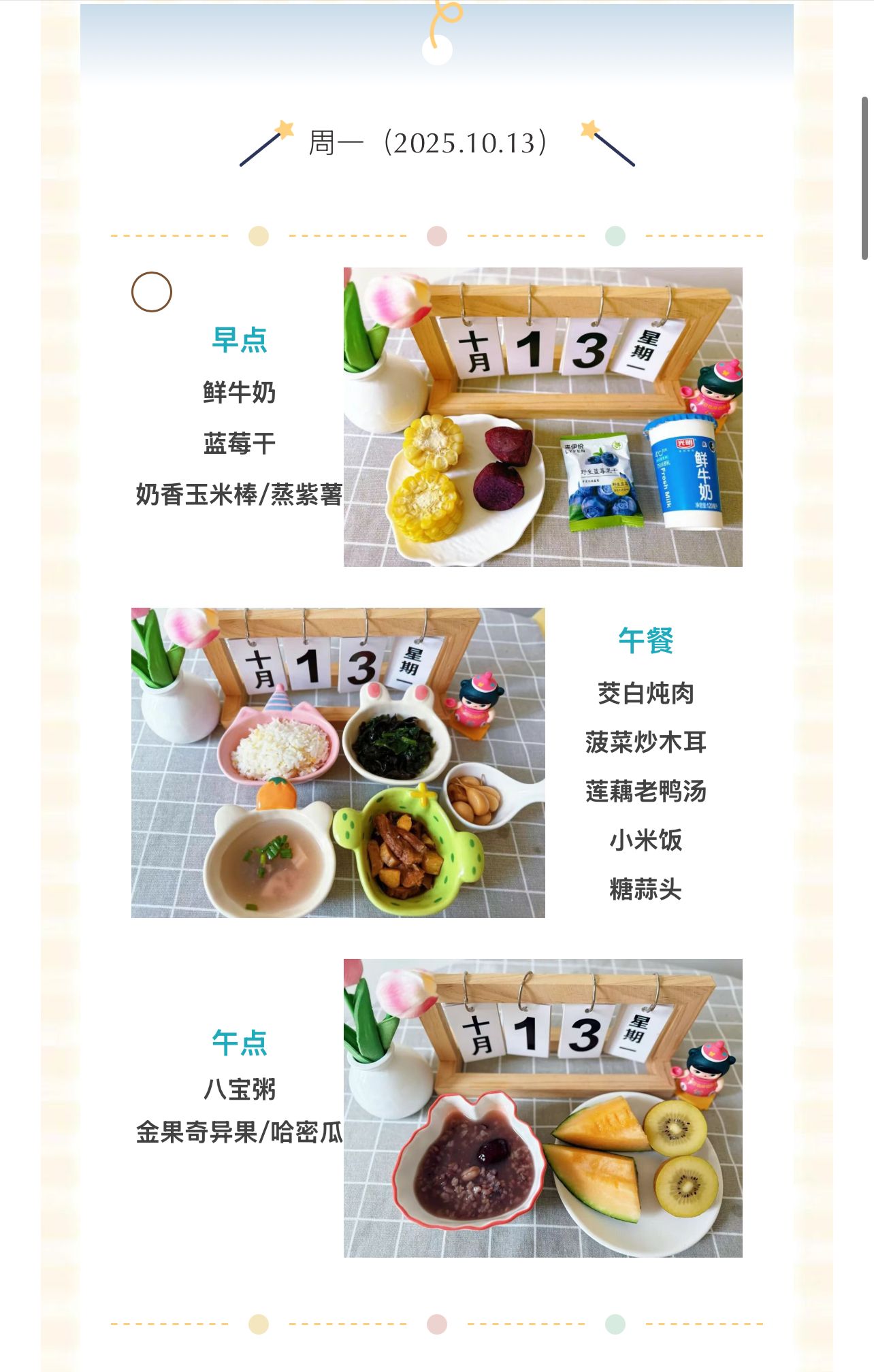
Task: Open the 早点 breakfast photo with corn and milk
Action: pyautogui.click(x=543, y=416)
